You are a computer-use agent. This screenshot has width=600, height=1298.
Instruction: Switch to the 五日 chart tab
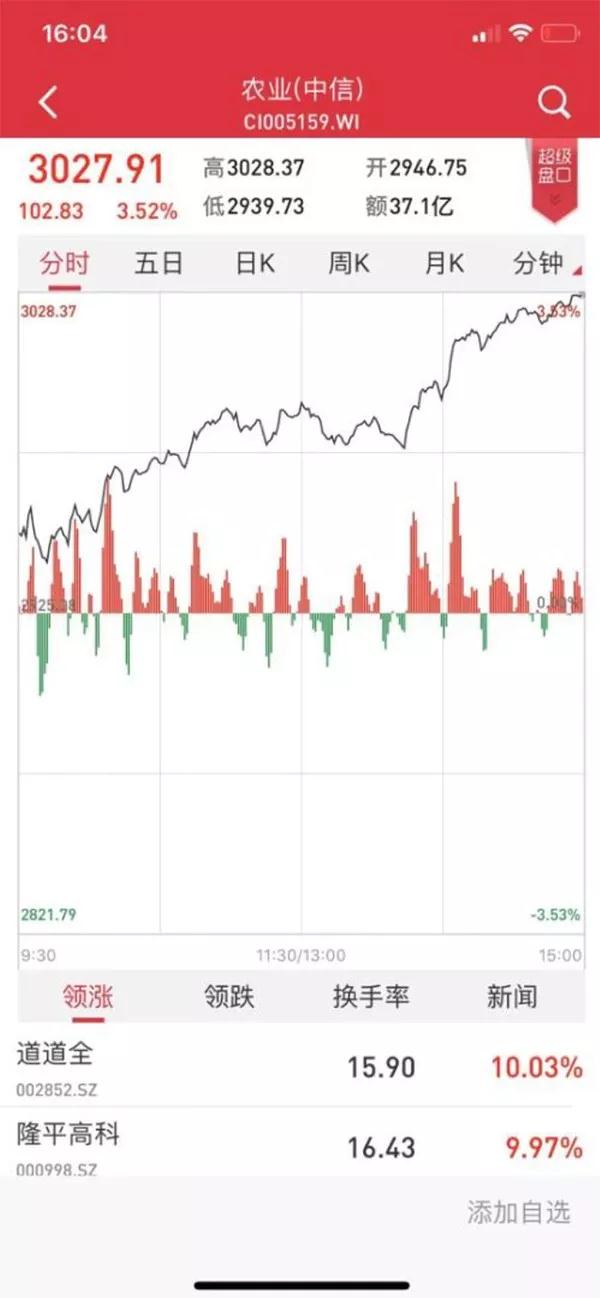click(x=159, y=264)
